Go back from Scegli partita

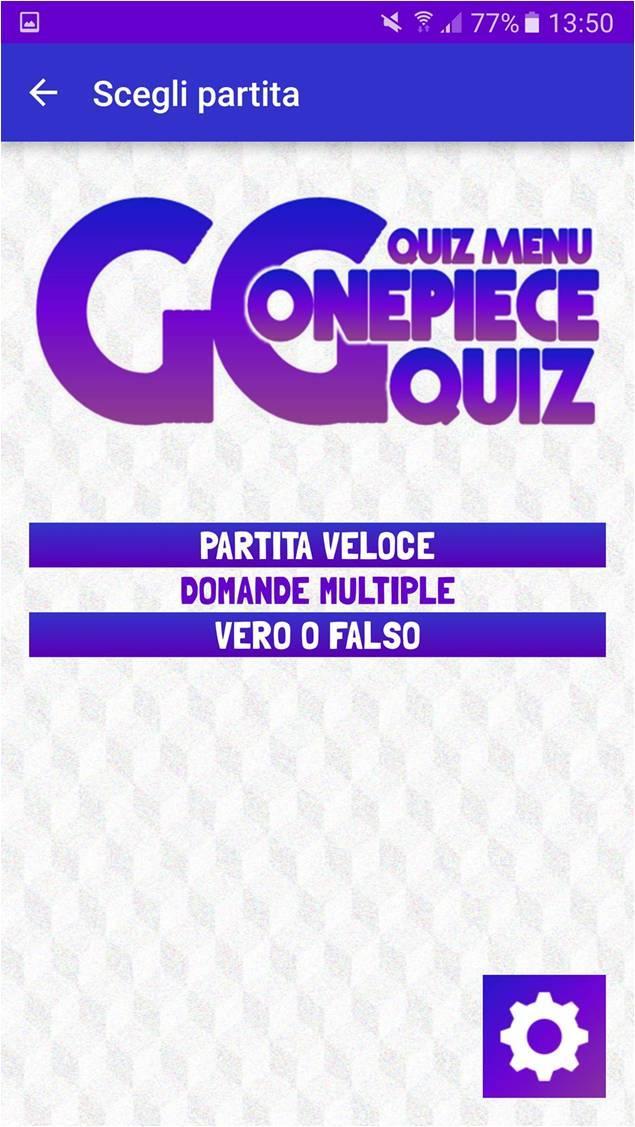pyautogui.click(x=44, y=94)
